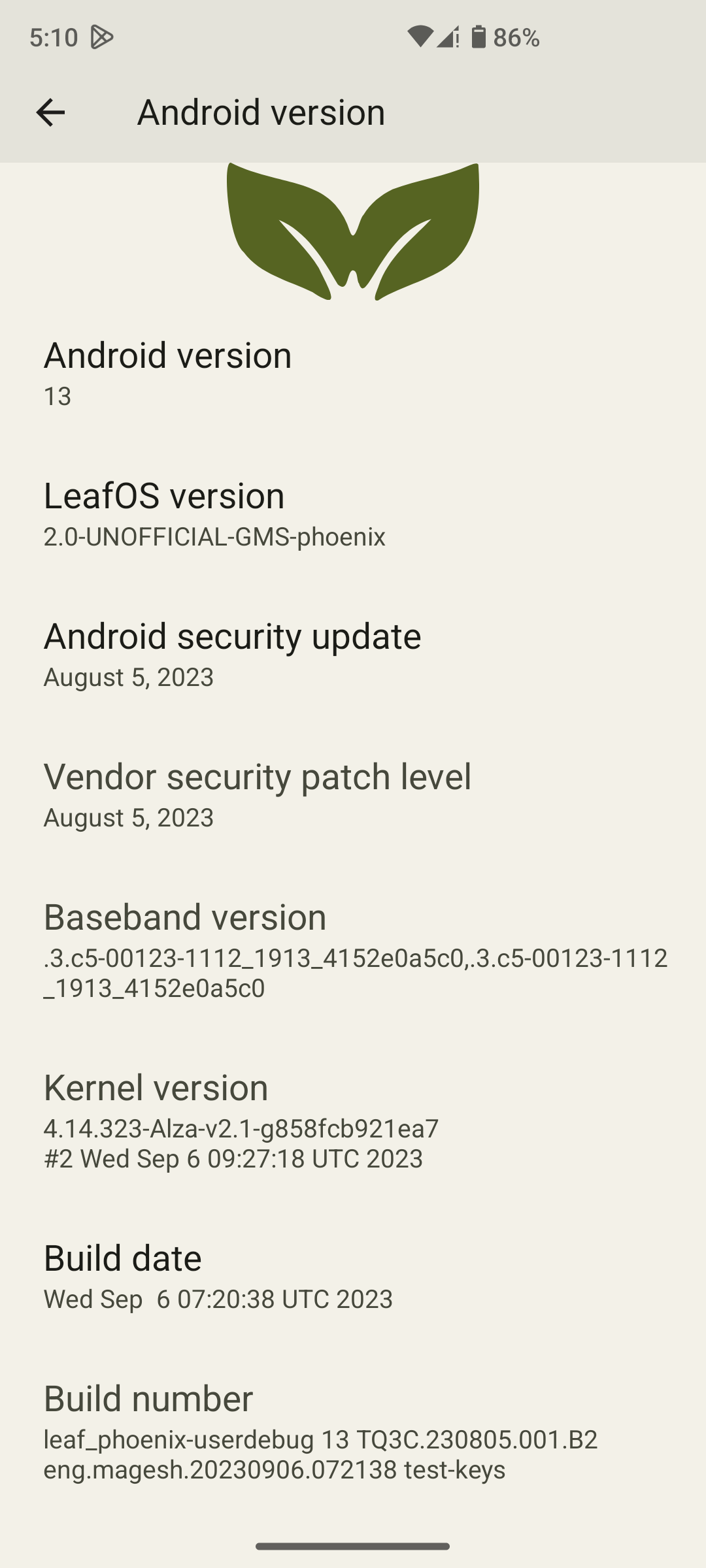Tap the Android version 13 row

click(353, 372)
